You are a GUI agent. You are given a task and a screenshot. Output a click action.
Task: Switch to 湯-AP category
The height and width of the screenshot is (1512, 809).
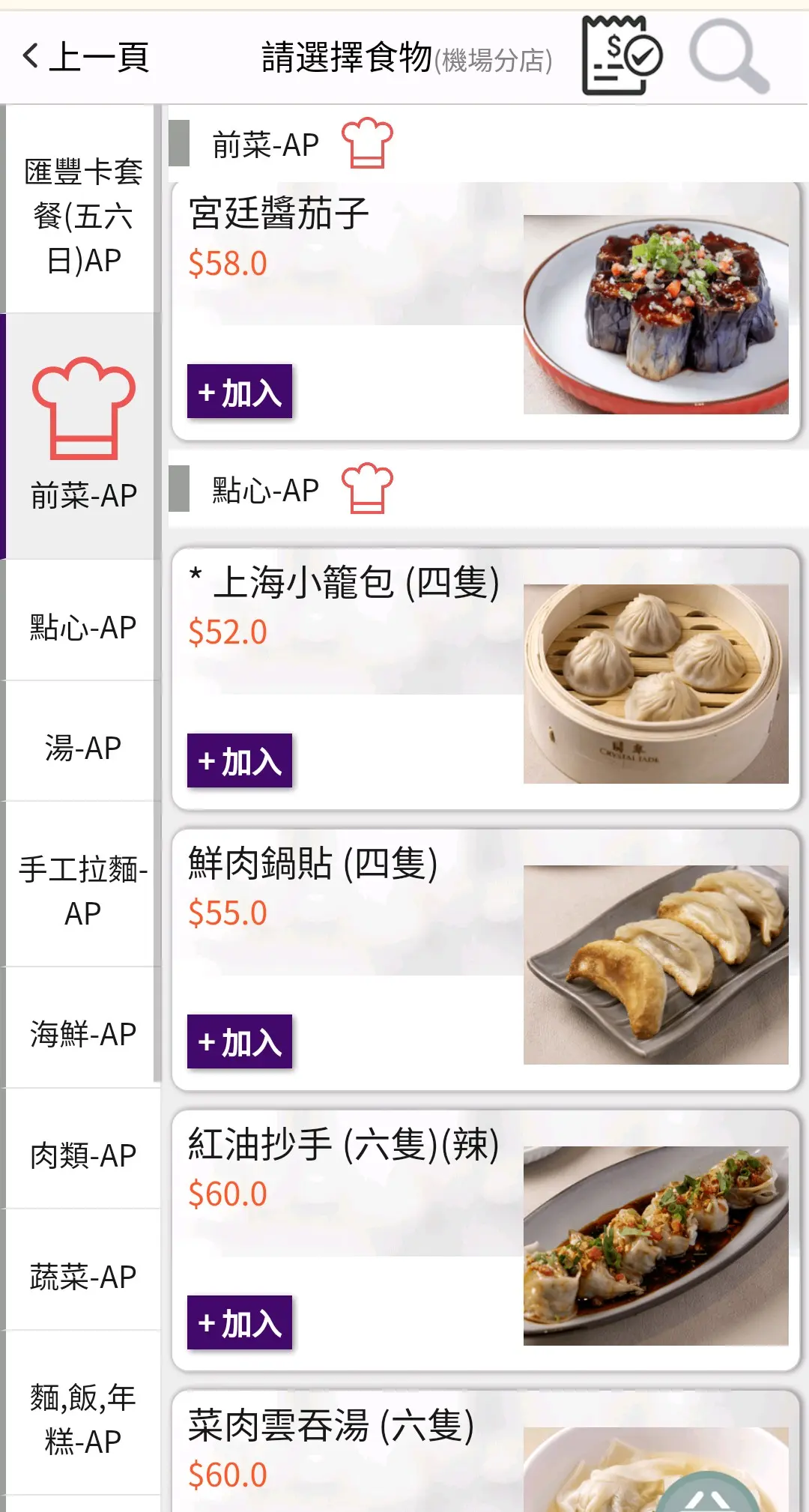point(82,749)
